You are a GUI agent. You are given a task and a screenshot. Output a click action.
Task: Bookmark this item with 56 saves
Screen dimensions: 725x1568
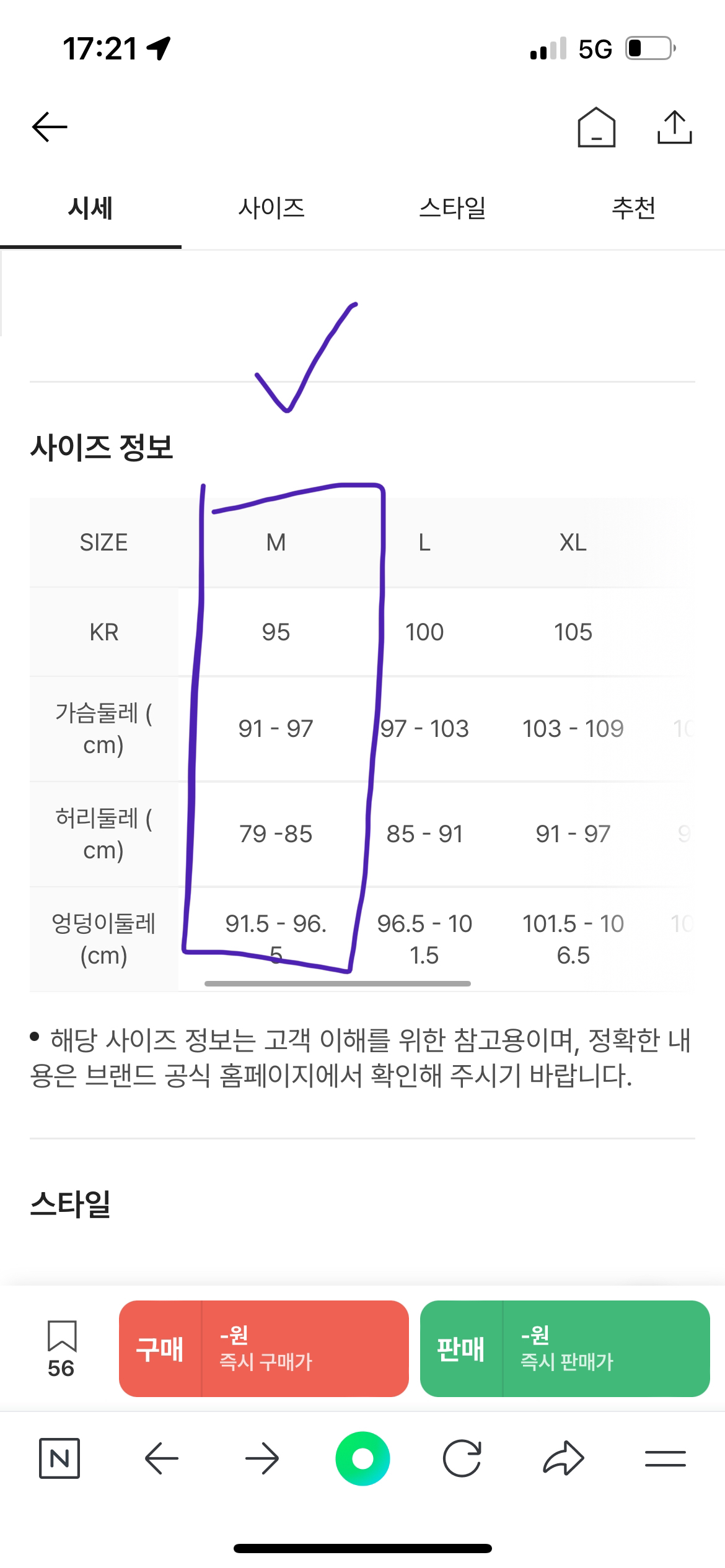(x=61, y=1349)
